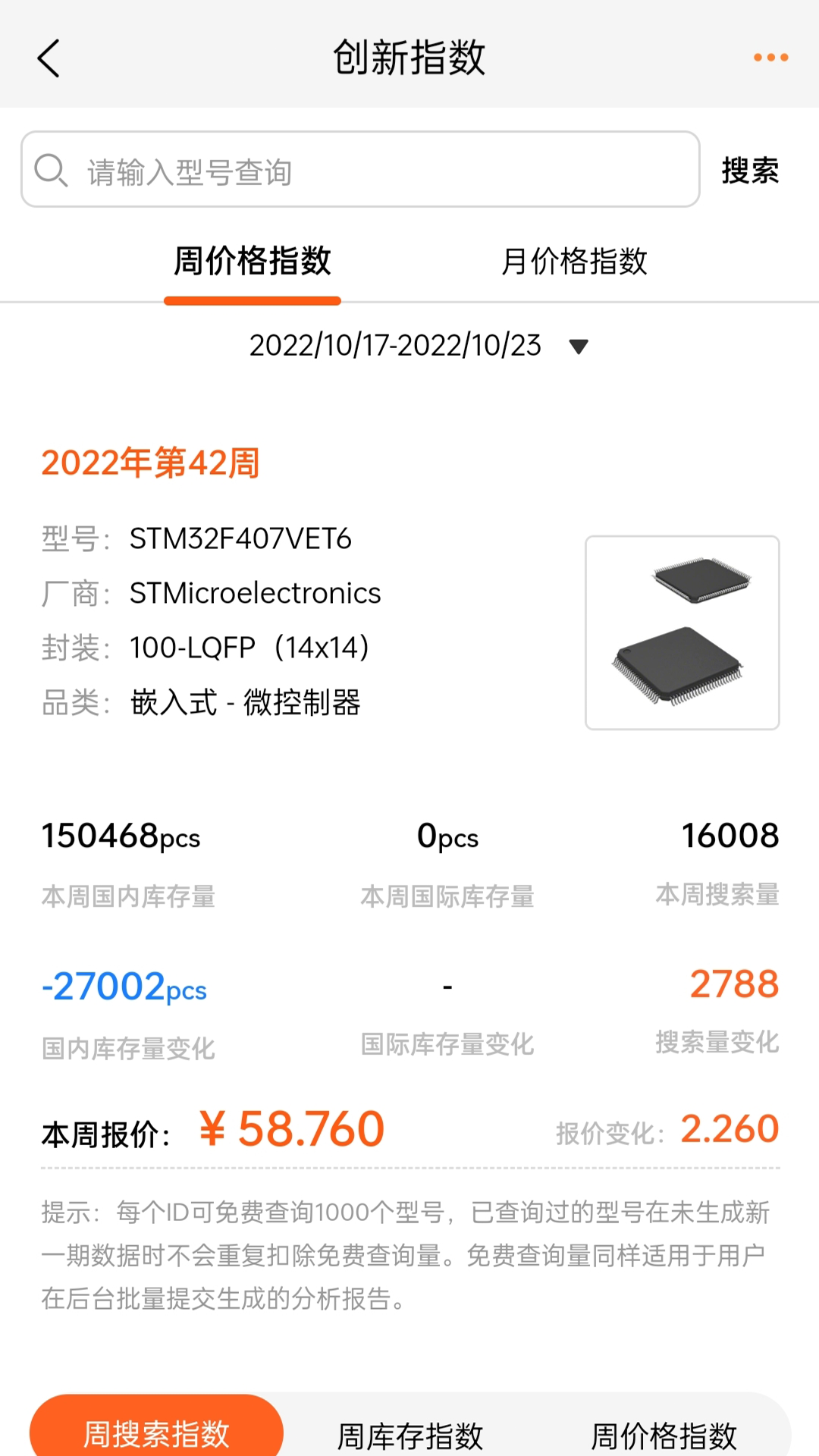Activate the highlighted 周搜索指数 pill
This screenshot has height=1456, width=819.
pos(159,1430)
